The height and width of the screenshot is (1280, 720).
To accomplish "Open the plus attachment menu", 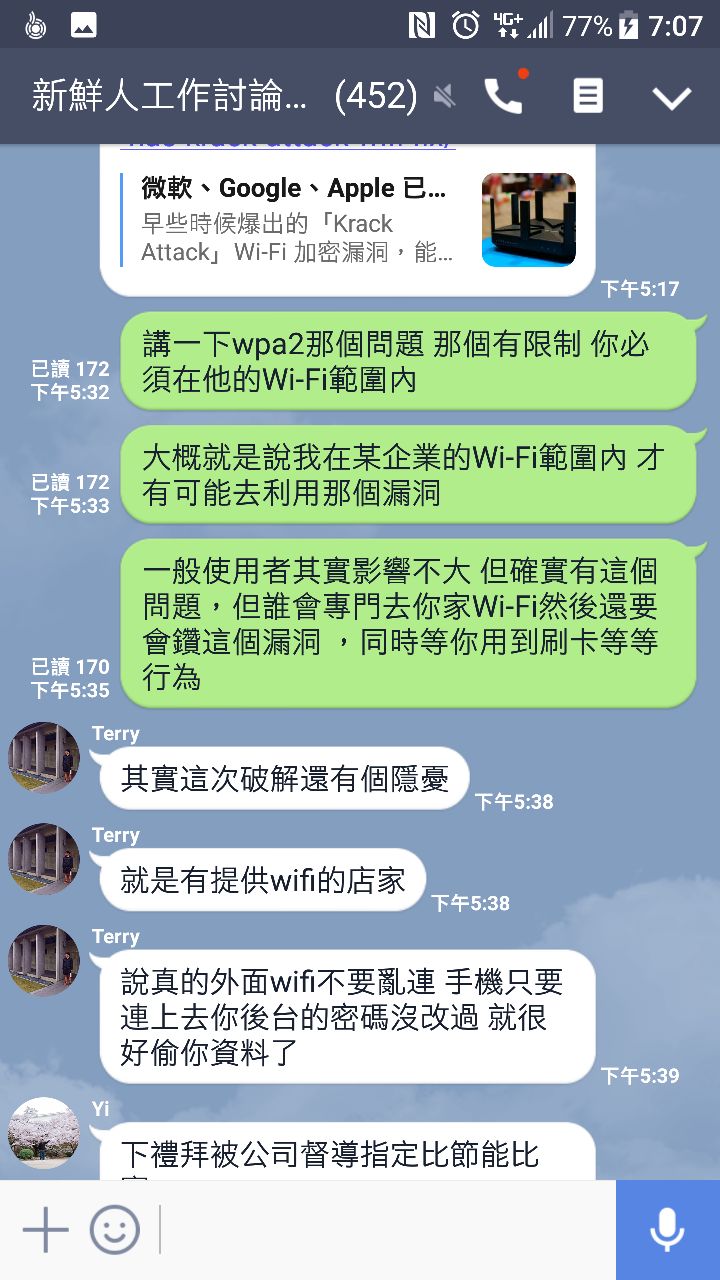I will pyautogui.click(x=45, y=1230).
